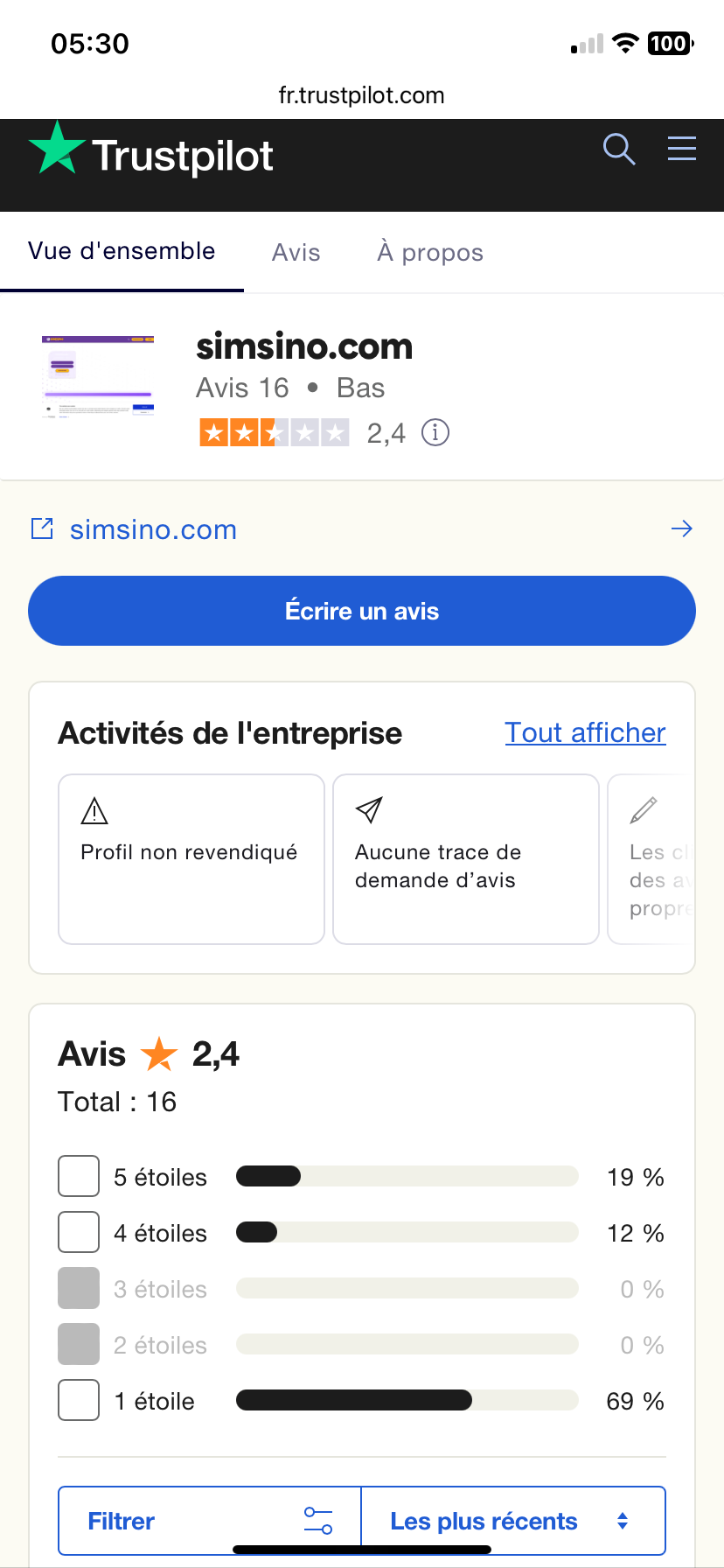Image resolution: width=724 pixels, height=1568 pixels.
Task: Check the 5 étoiles filter box
Action: pos(79,1176)
